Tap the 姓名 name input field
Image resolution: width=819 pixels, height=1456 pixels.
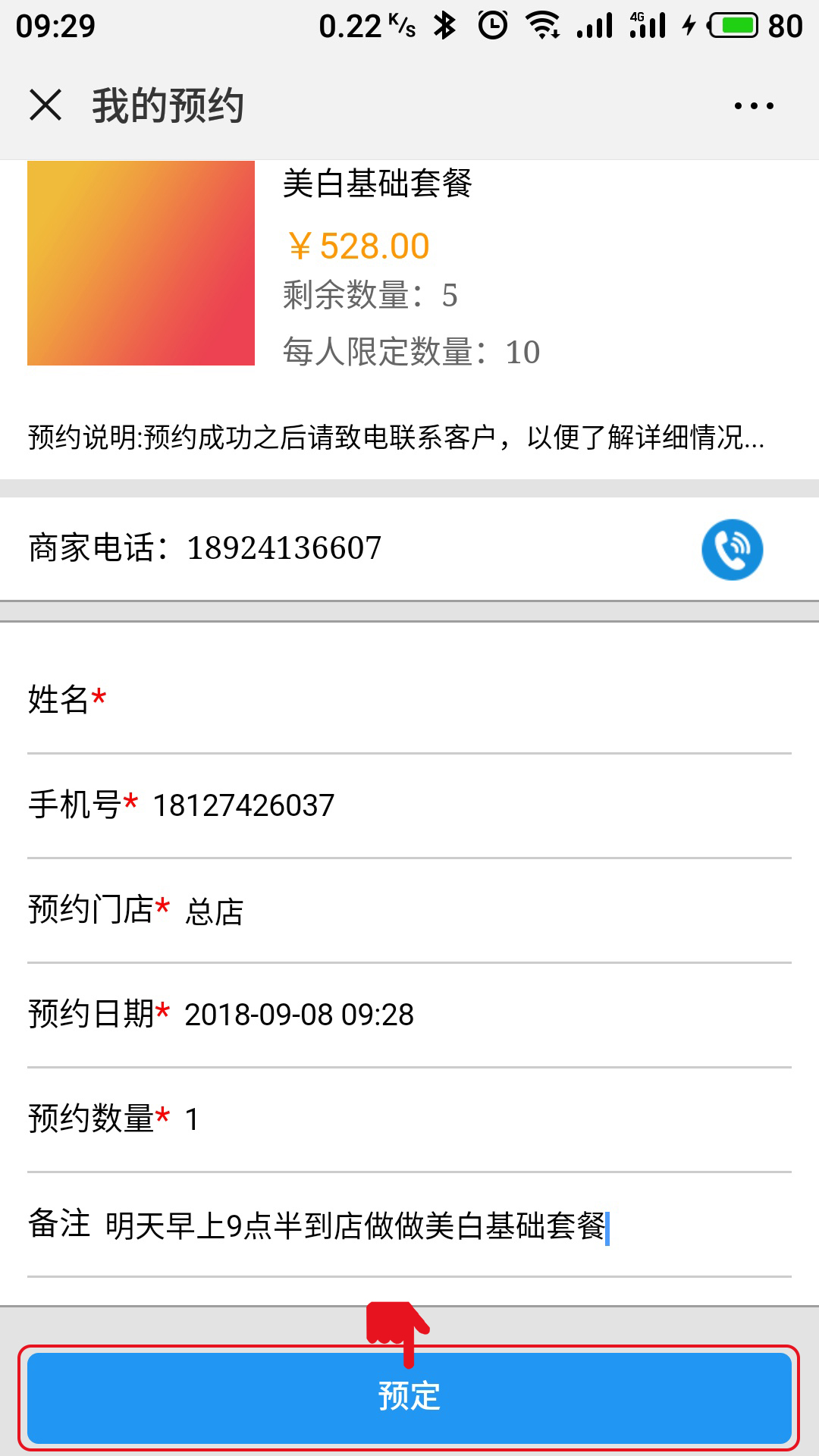pos(447,699)
